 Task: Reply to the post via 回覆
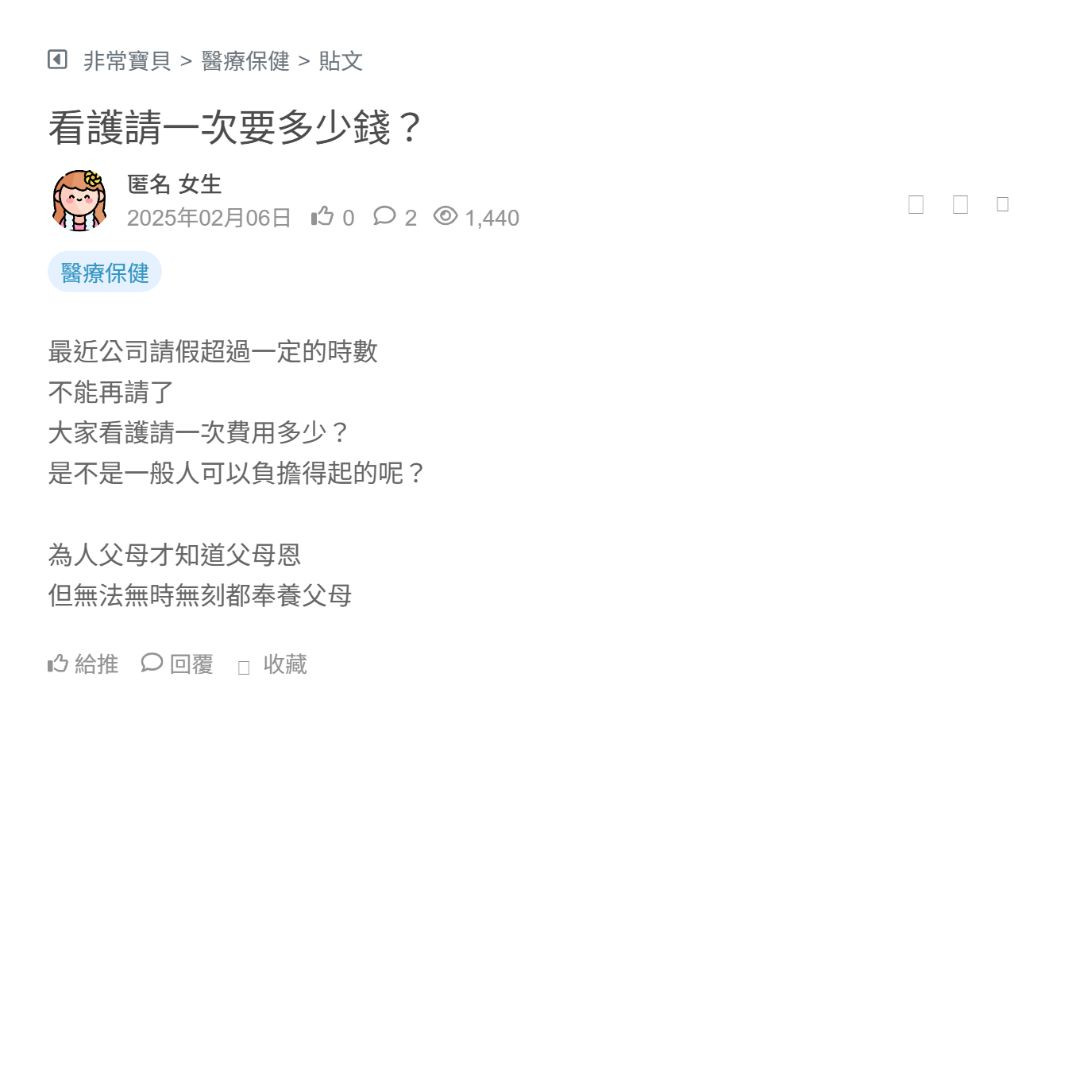pyautogui.click(x=177, y=664)
